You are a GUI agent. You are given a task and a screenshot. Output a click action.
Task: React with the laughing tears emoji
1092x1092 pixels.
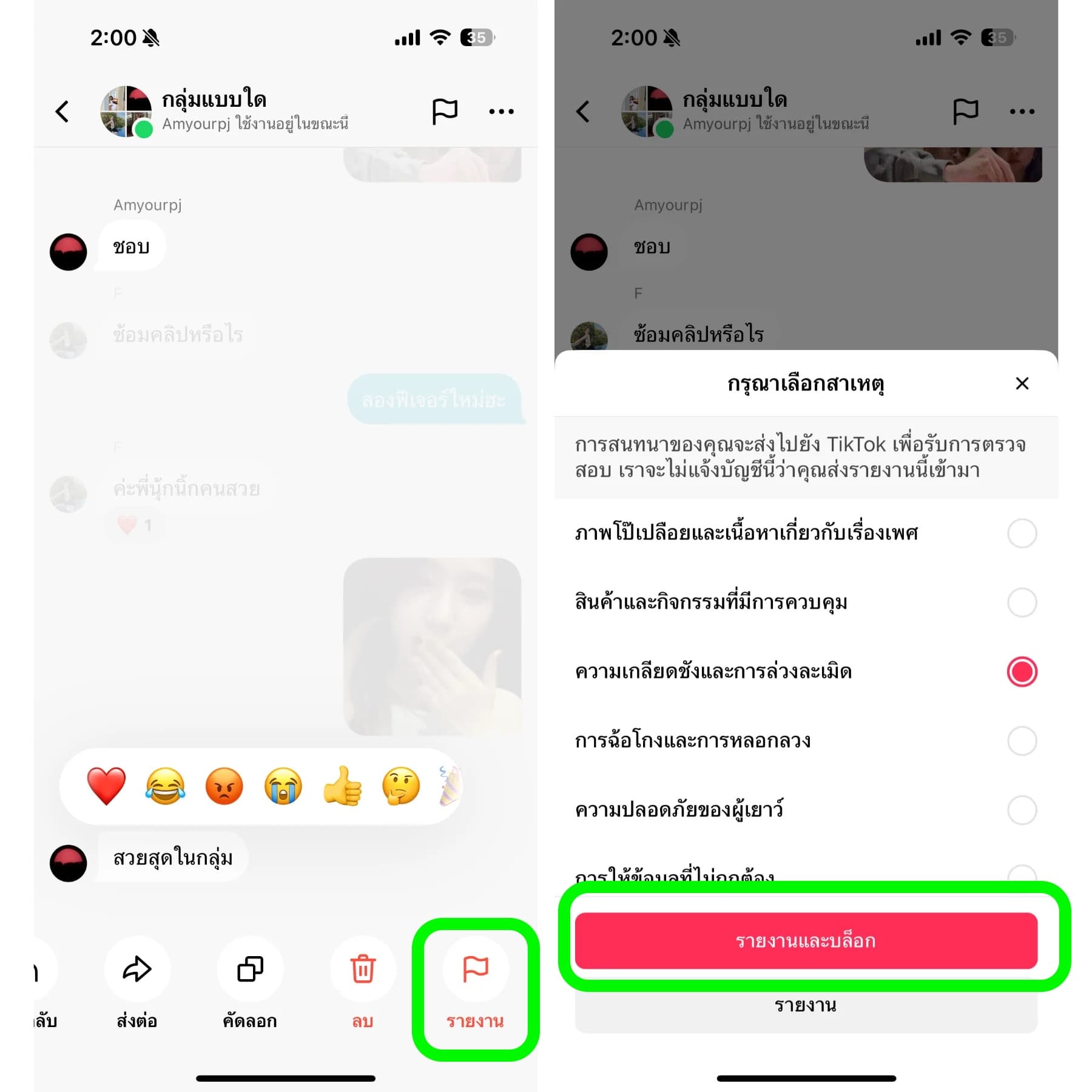165,786
